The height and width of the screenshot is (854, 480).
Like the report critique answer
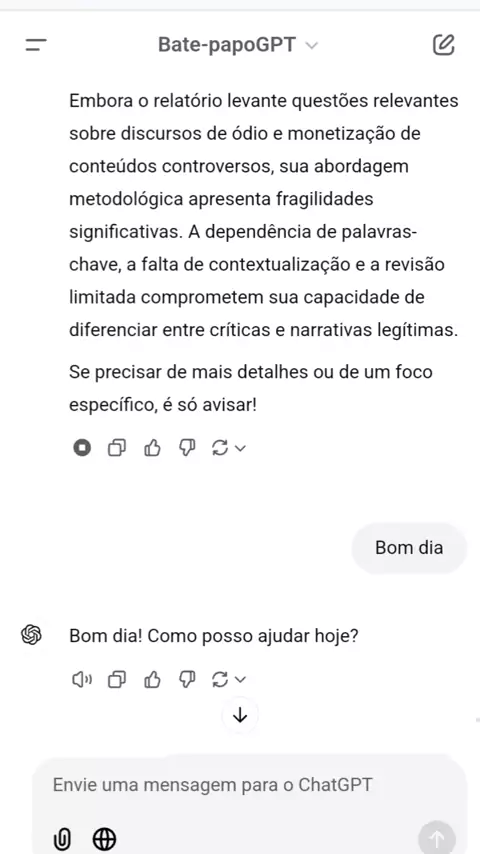(152, 448)
